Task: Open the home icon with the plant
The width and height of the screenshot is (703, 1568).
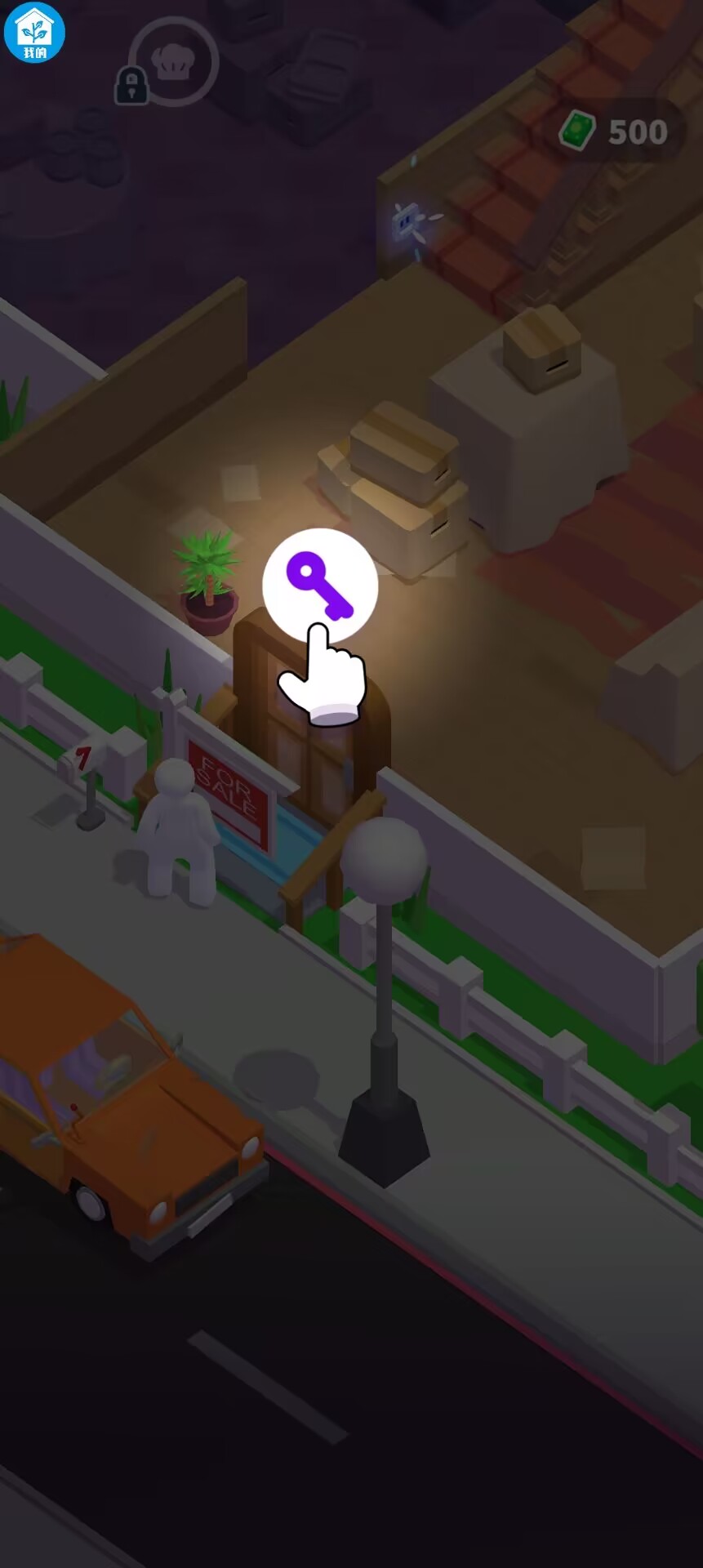Action: [x=34, y=33]
